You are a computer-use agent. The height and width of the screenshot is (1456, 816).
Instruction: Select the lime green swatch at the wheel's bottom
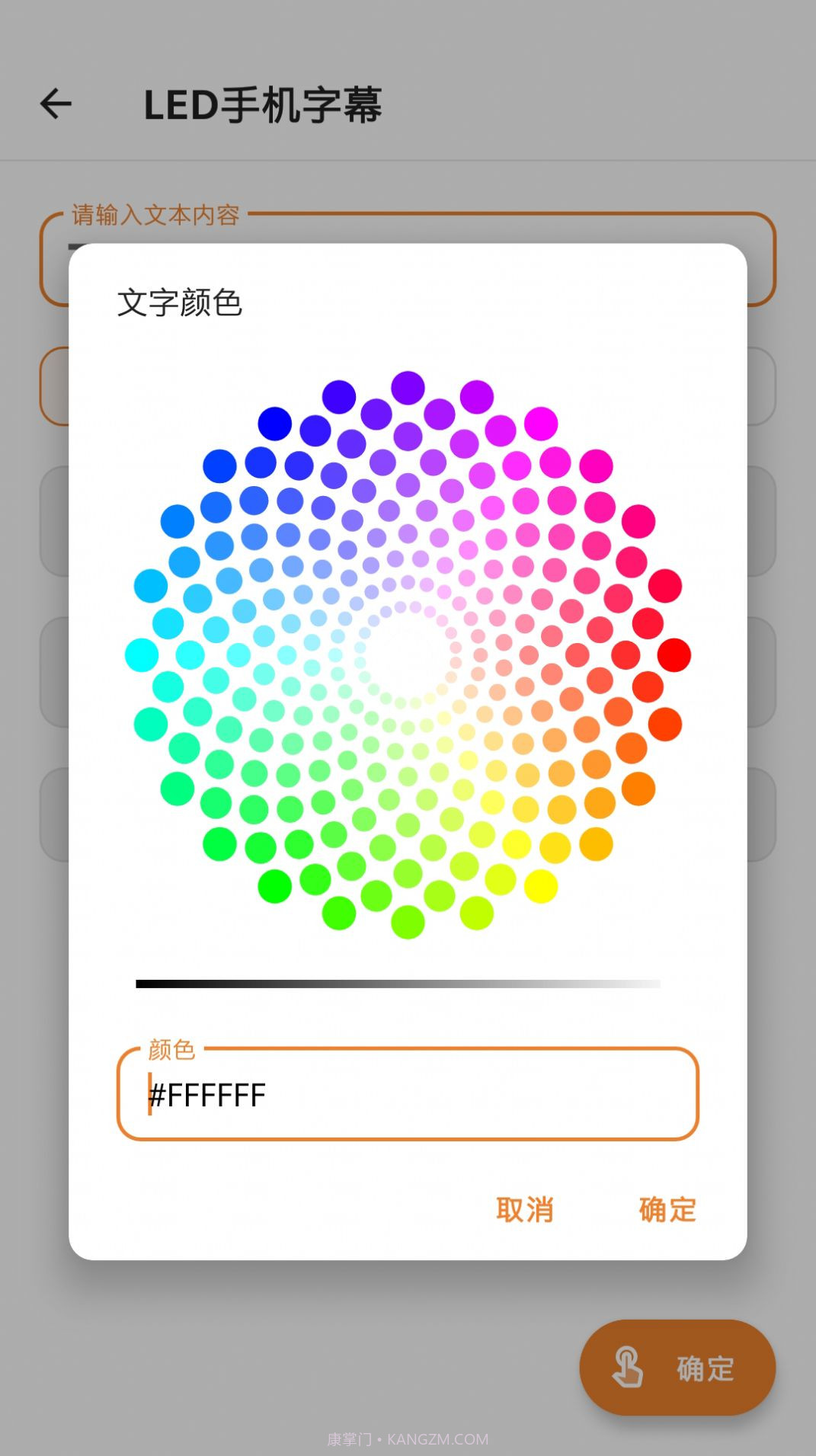point(408,922)
